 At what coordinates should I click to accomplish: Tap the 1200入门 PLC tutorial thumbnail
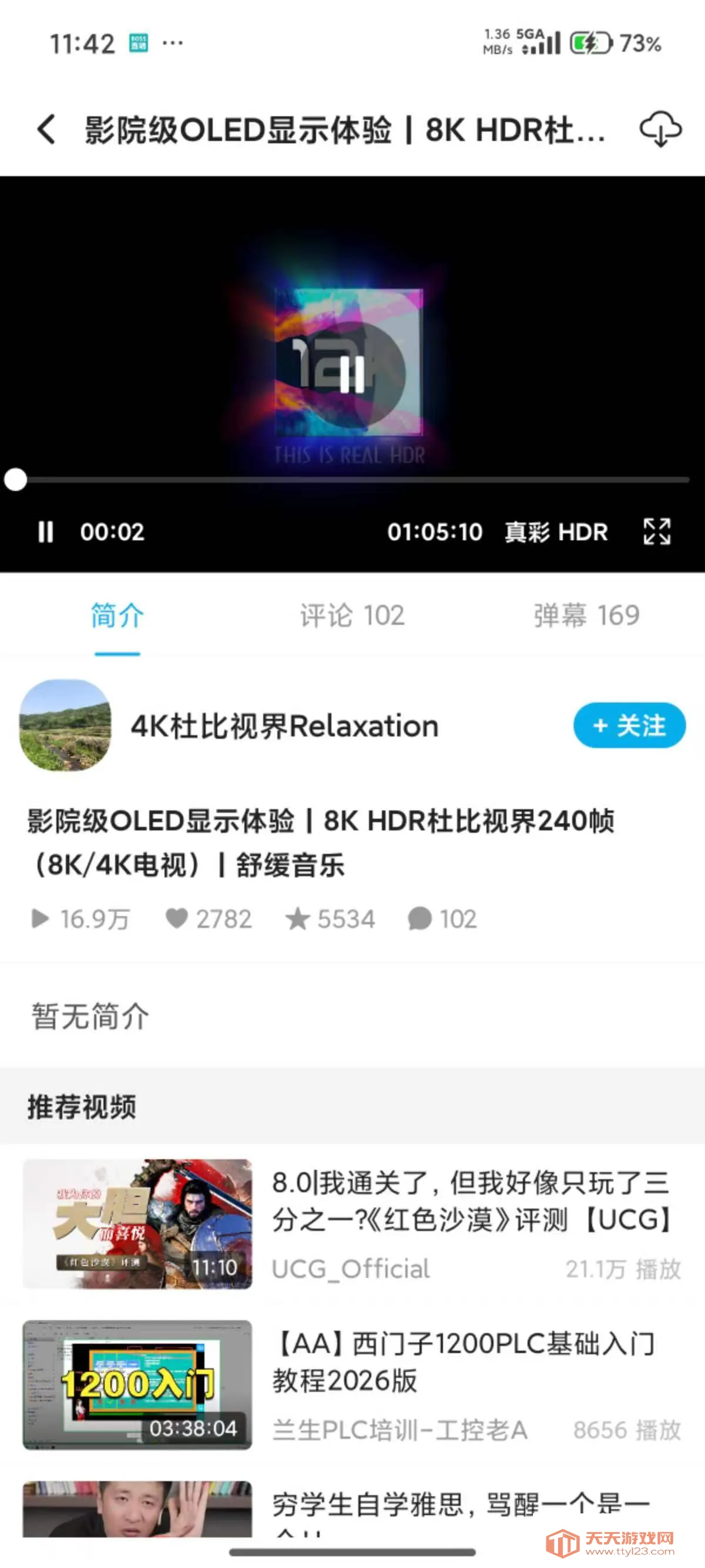click(x=136, y=1391)
